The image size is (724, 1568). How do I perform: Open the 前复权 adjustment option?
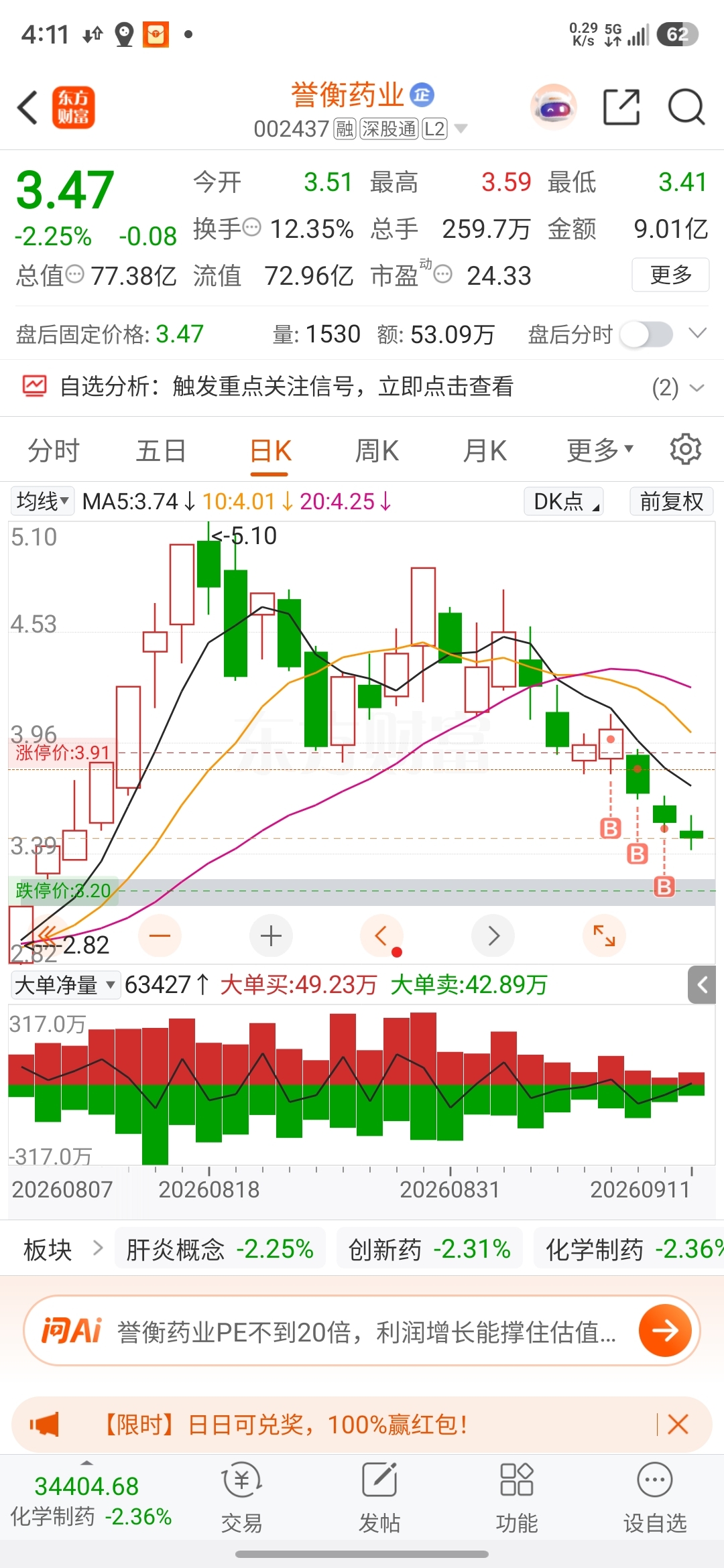[x=671, y=501]
